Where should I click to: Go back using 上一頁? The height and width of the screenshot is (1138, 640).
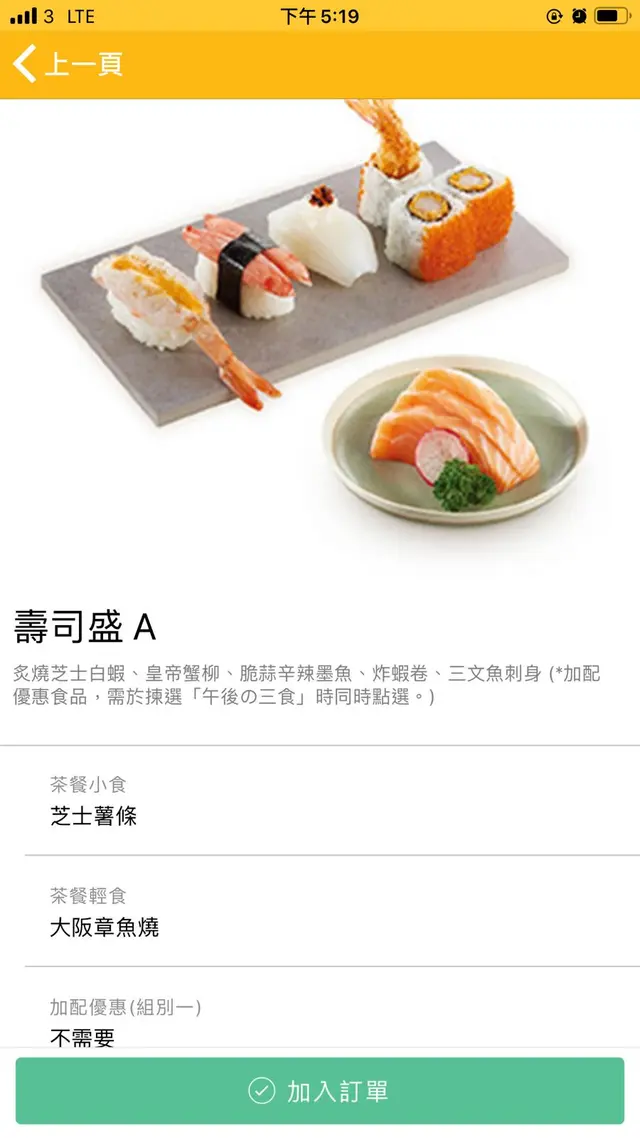pos(68,65)
